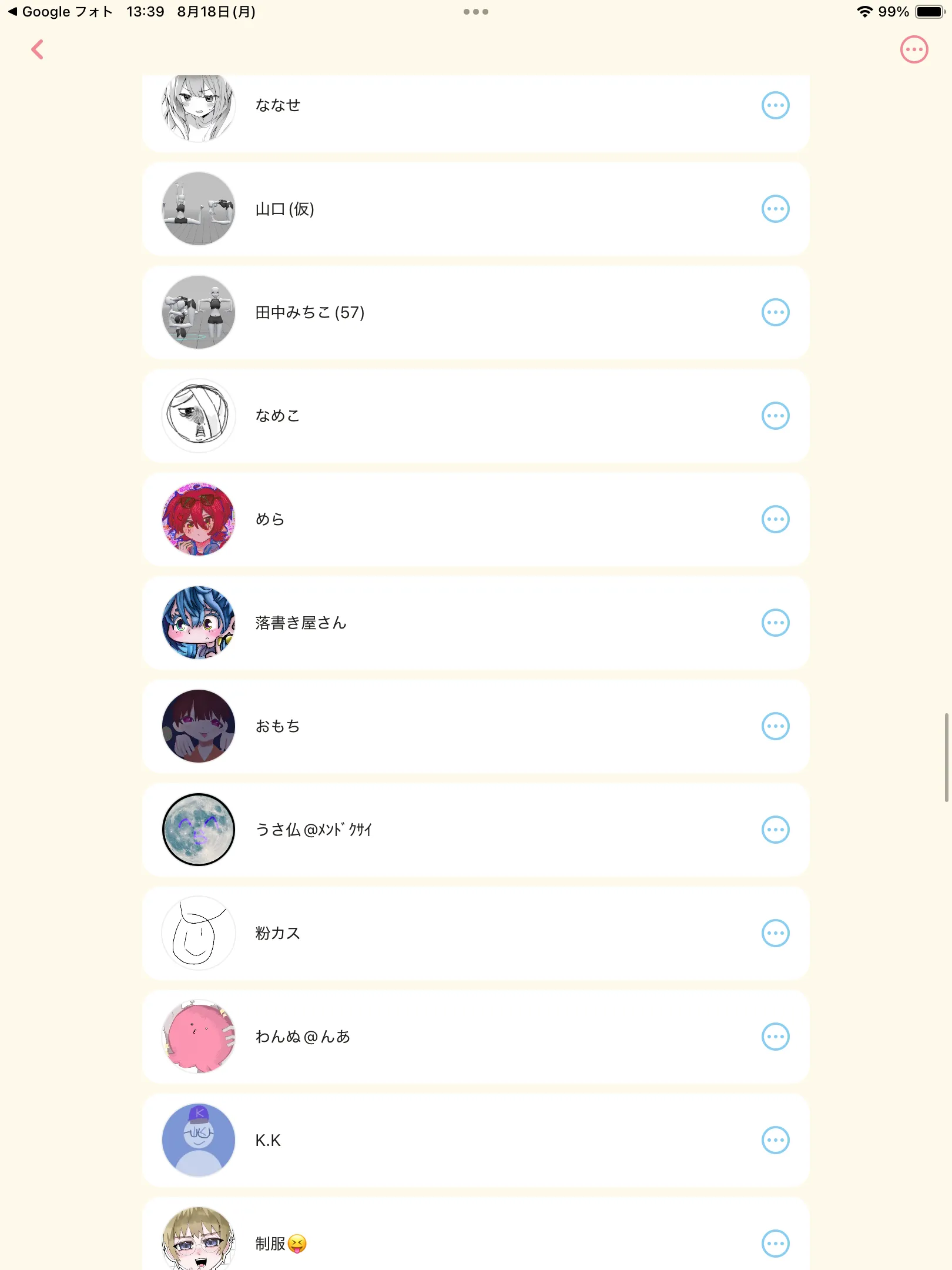Show options for K.K
Screen dimensions: 952x1270
tap(775, 1140)
